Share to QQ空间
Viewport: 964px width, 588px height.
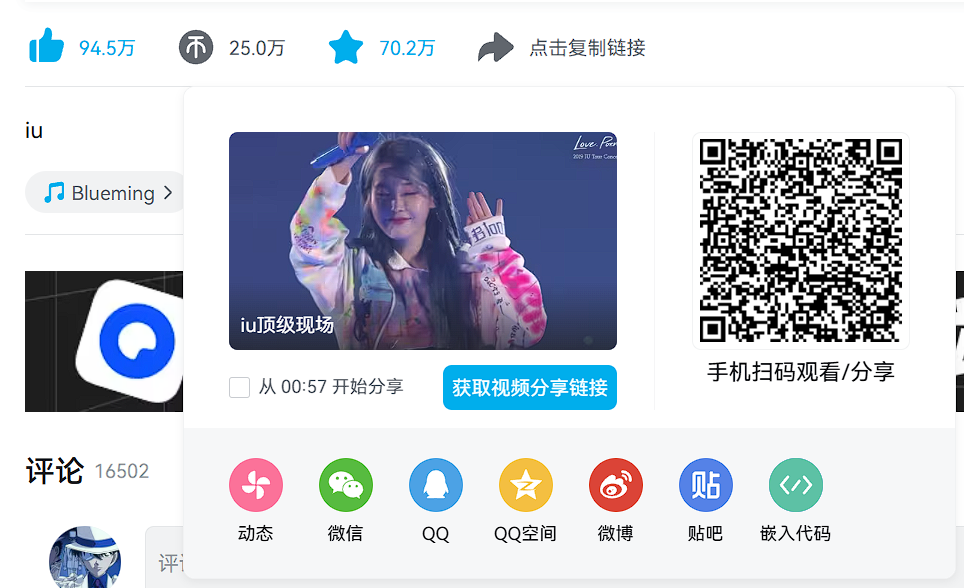pyautogui.click(x=525, y=486)
